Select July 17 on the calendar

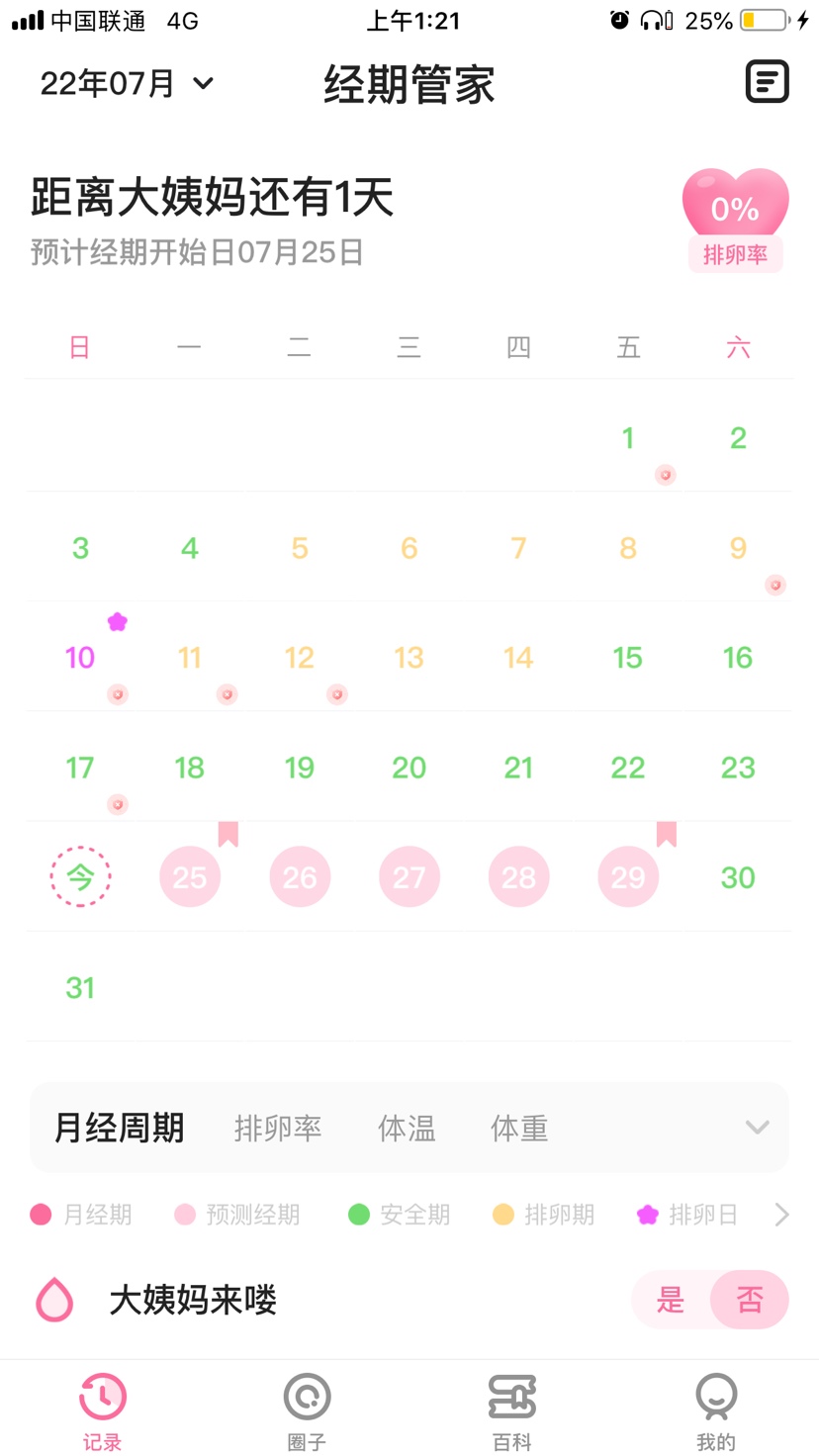point(80,768)
